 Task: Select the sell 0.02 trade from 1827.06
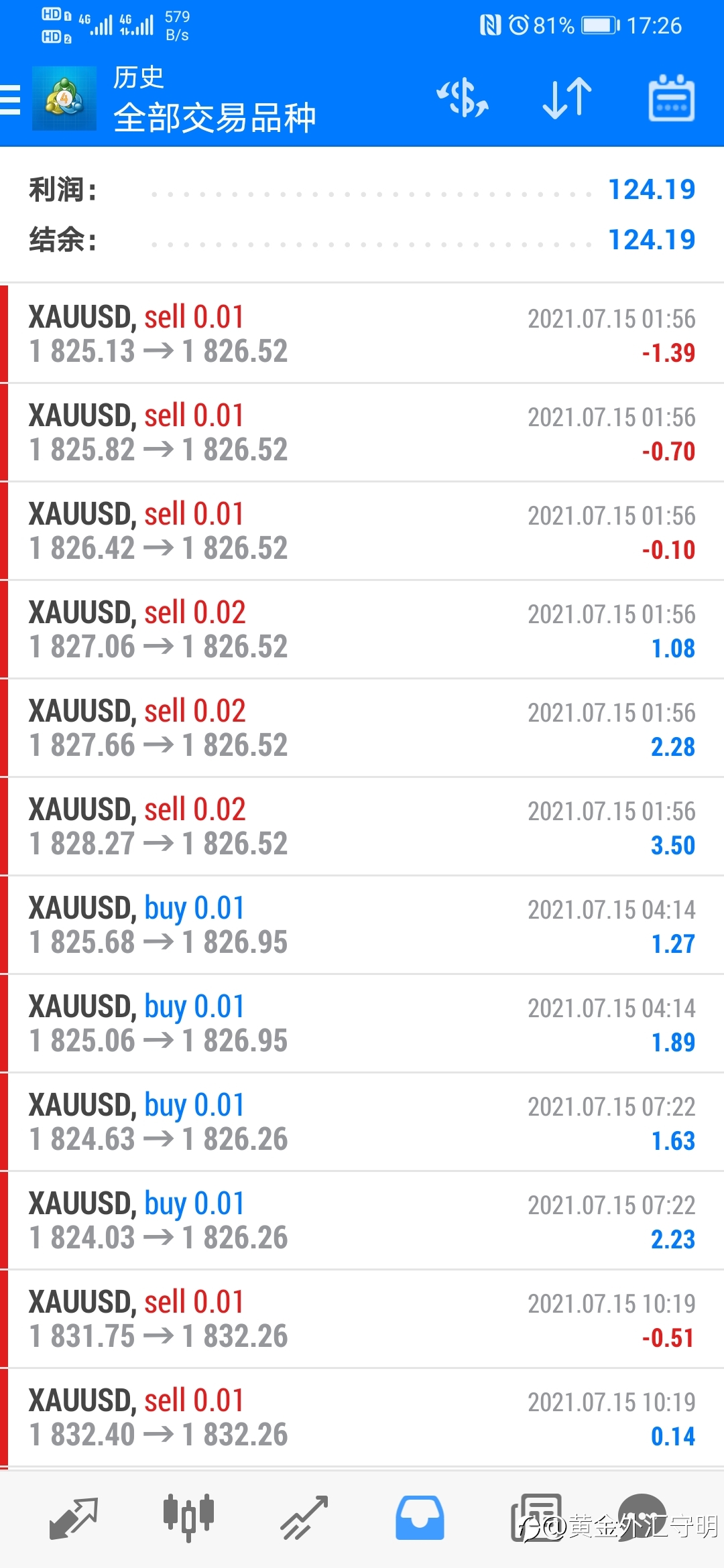pos(362,629)
